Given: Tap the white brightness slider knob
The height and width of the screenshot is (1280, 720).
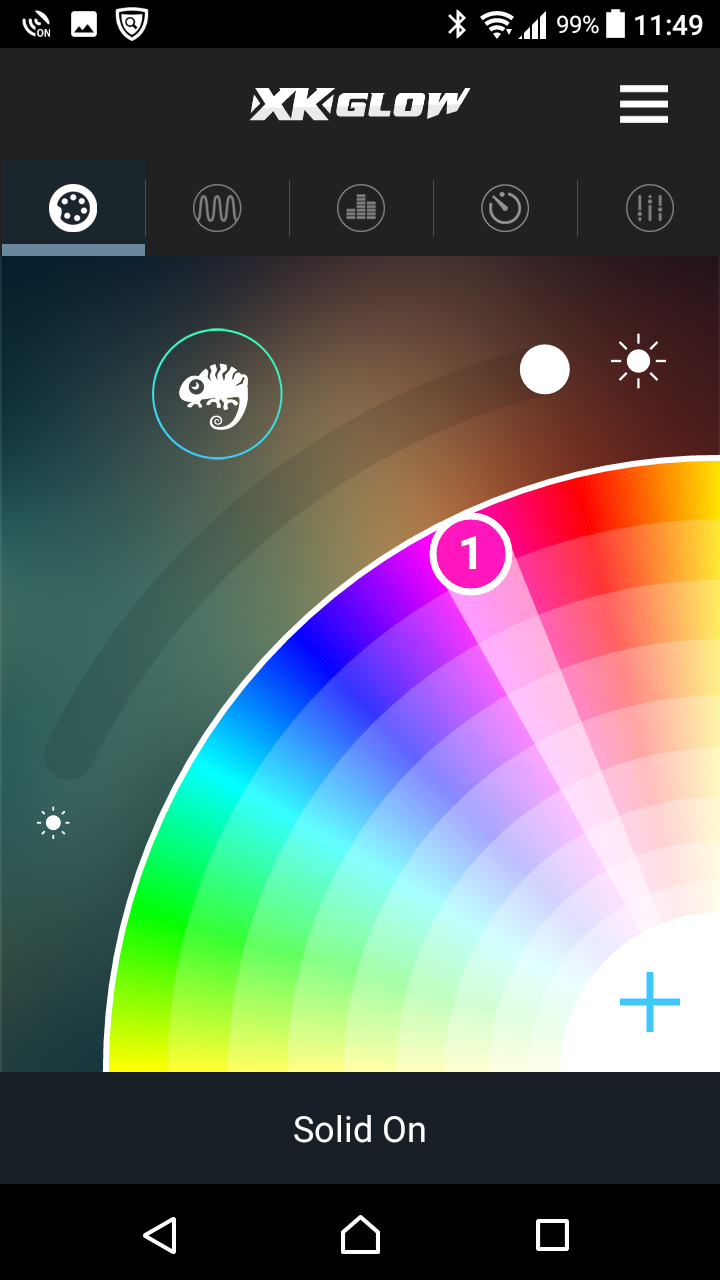Looking at the screenshot, I should click(545, 370).
